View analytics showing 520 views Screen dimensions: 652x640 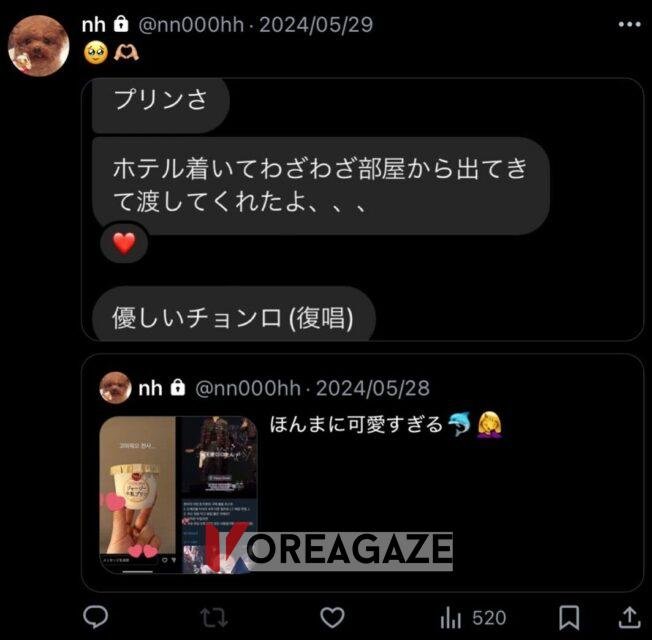[x=473, y=616]
